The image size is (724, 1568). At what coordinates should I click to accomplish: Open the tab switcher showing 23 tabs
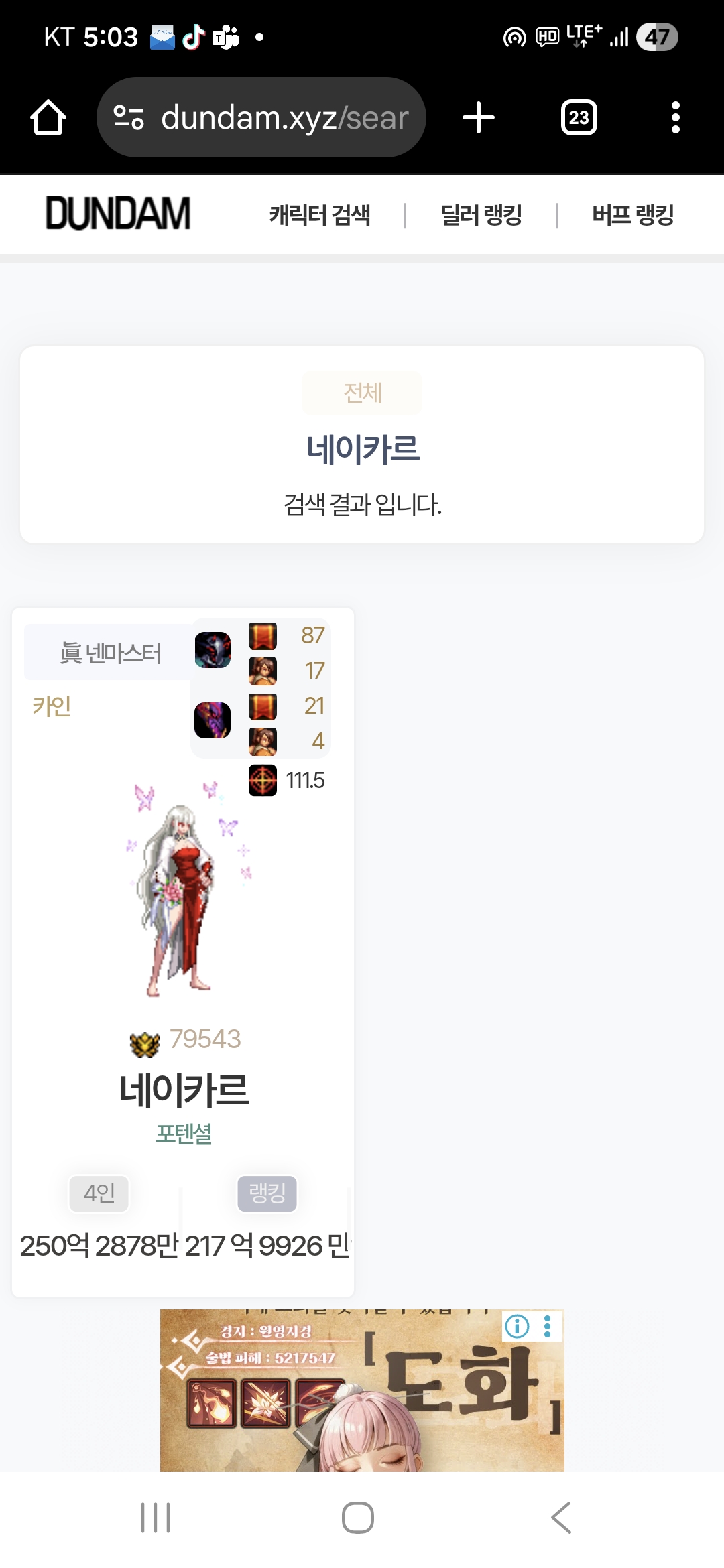click(x=579, y=118)
